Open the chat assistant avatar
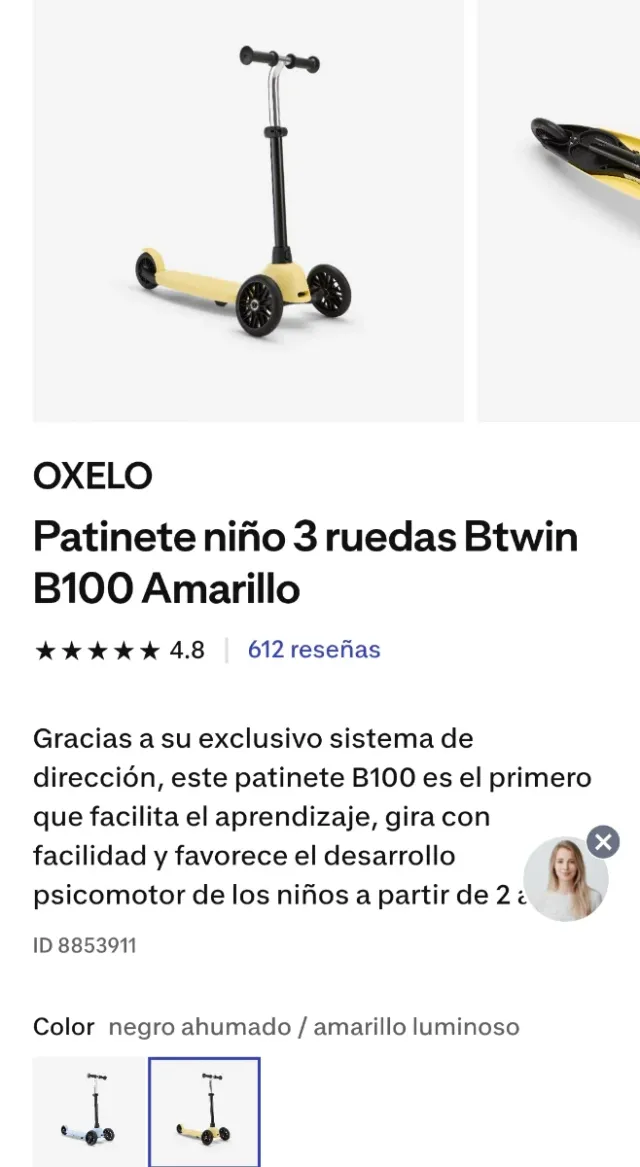The height and width of the screenshot is (1167, 640). tap(565, 880)
